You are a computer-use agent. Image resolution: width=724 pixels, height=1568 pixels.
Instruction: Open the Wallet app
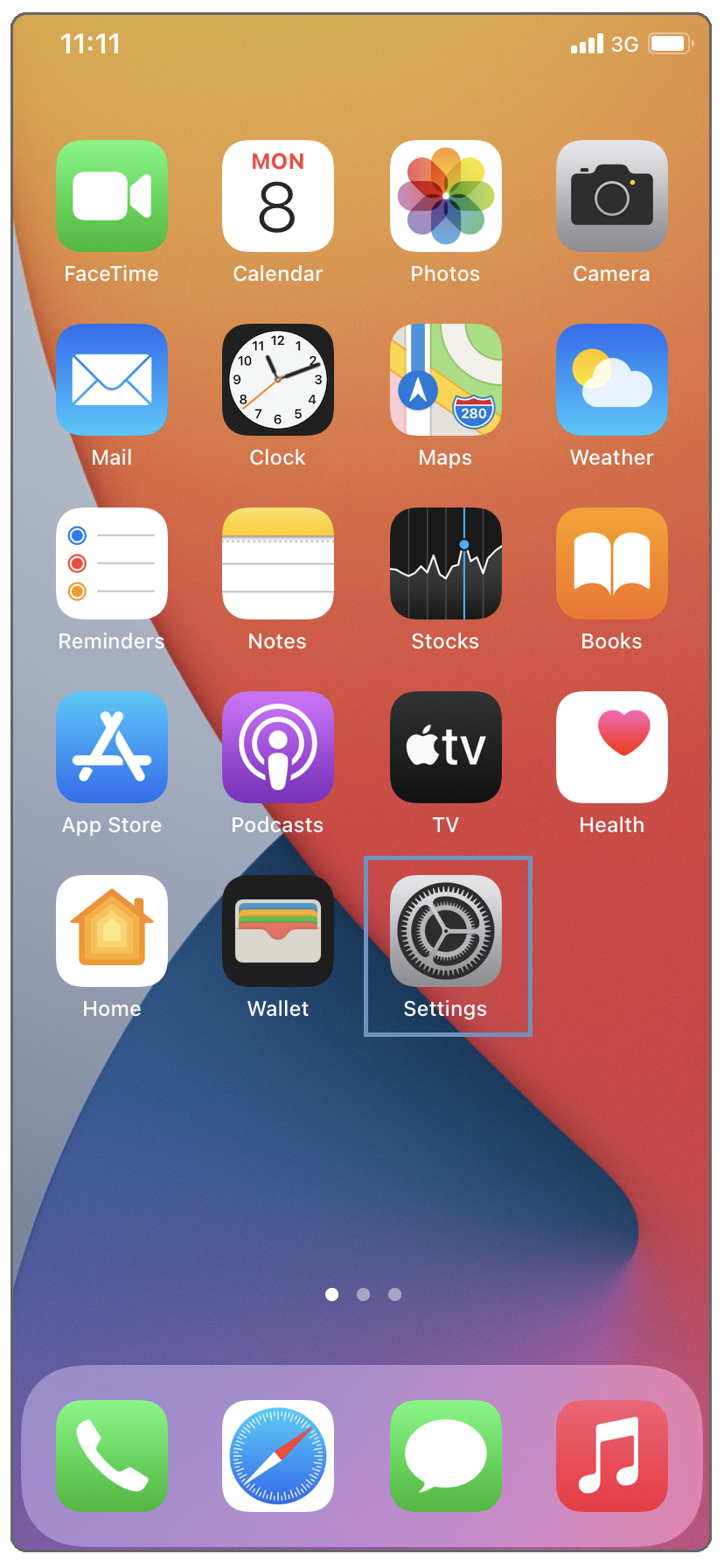click(x=278, y=931)
